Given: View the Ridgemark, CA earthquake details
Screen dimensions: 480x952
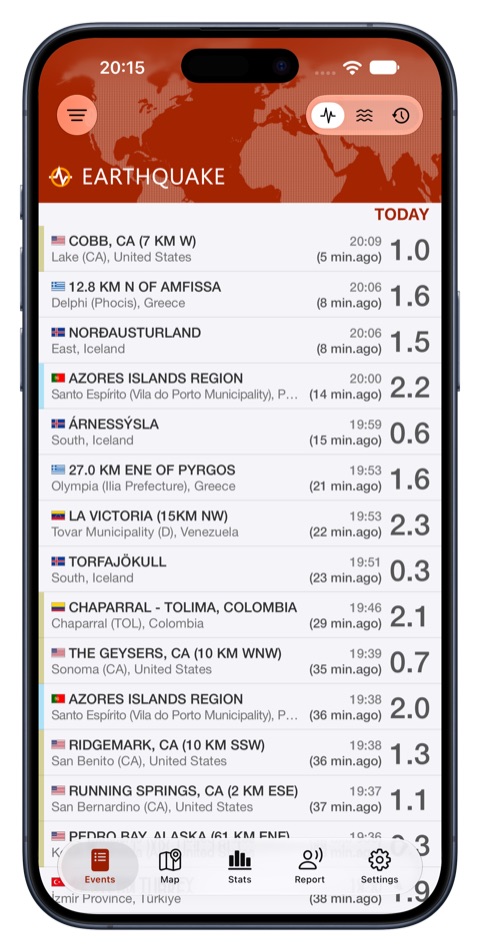Looking at the screenshot, I should click(240, 753).
